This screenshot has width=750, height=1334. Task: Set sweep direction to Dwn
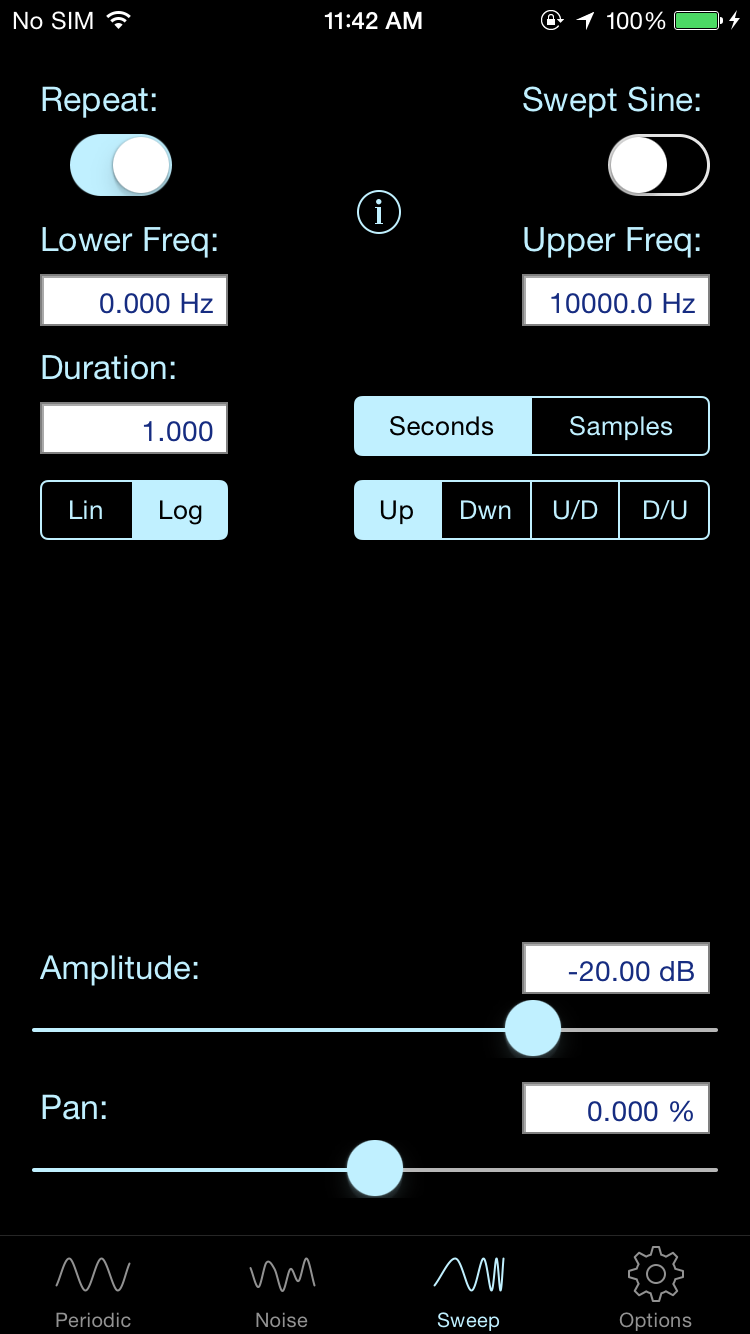click(486, 510)
